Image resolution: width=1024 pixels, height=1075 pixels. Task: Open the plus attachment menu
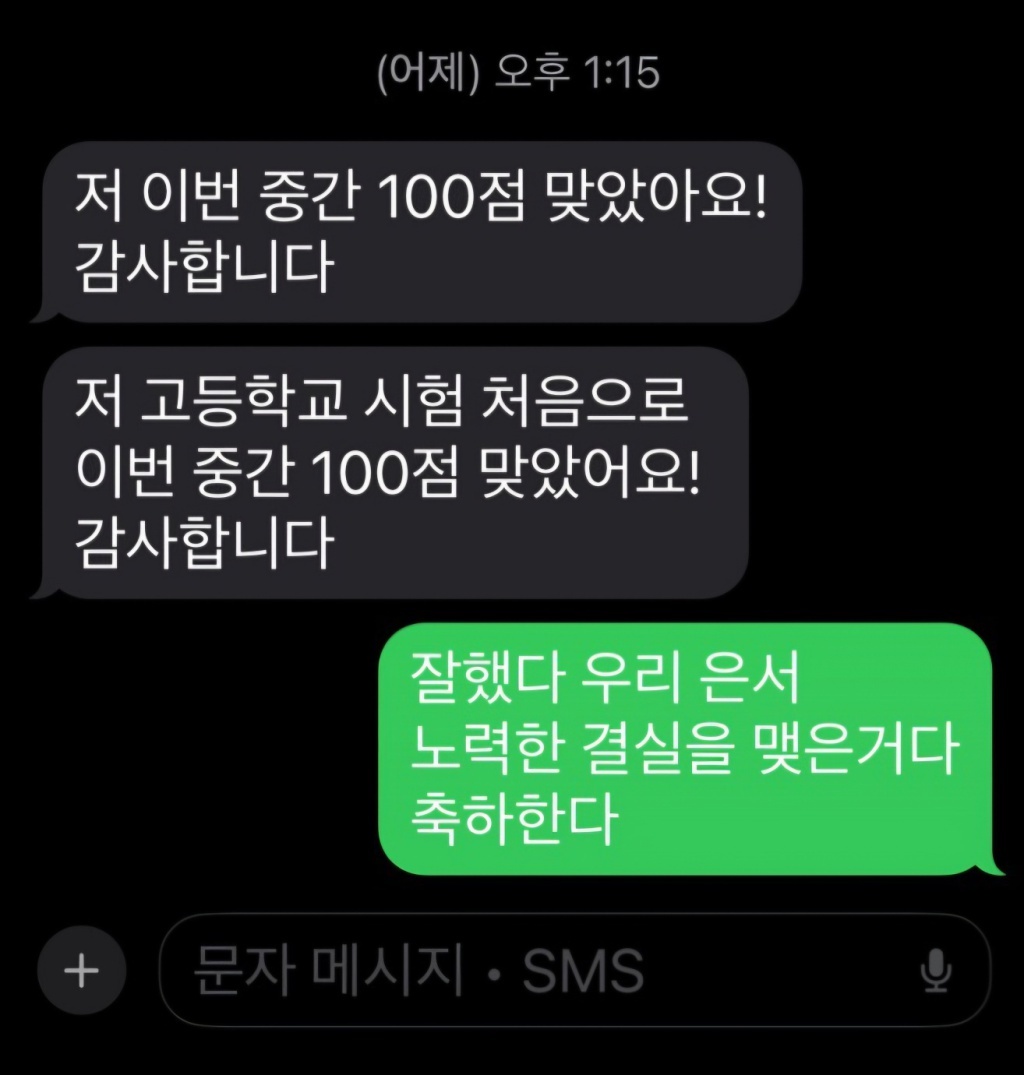pos(81,970)
